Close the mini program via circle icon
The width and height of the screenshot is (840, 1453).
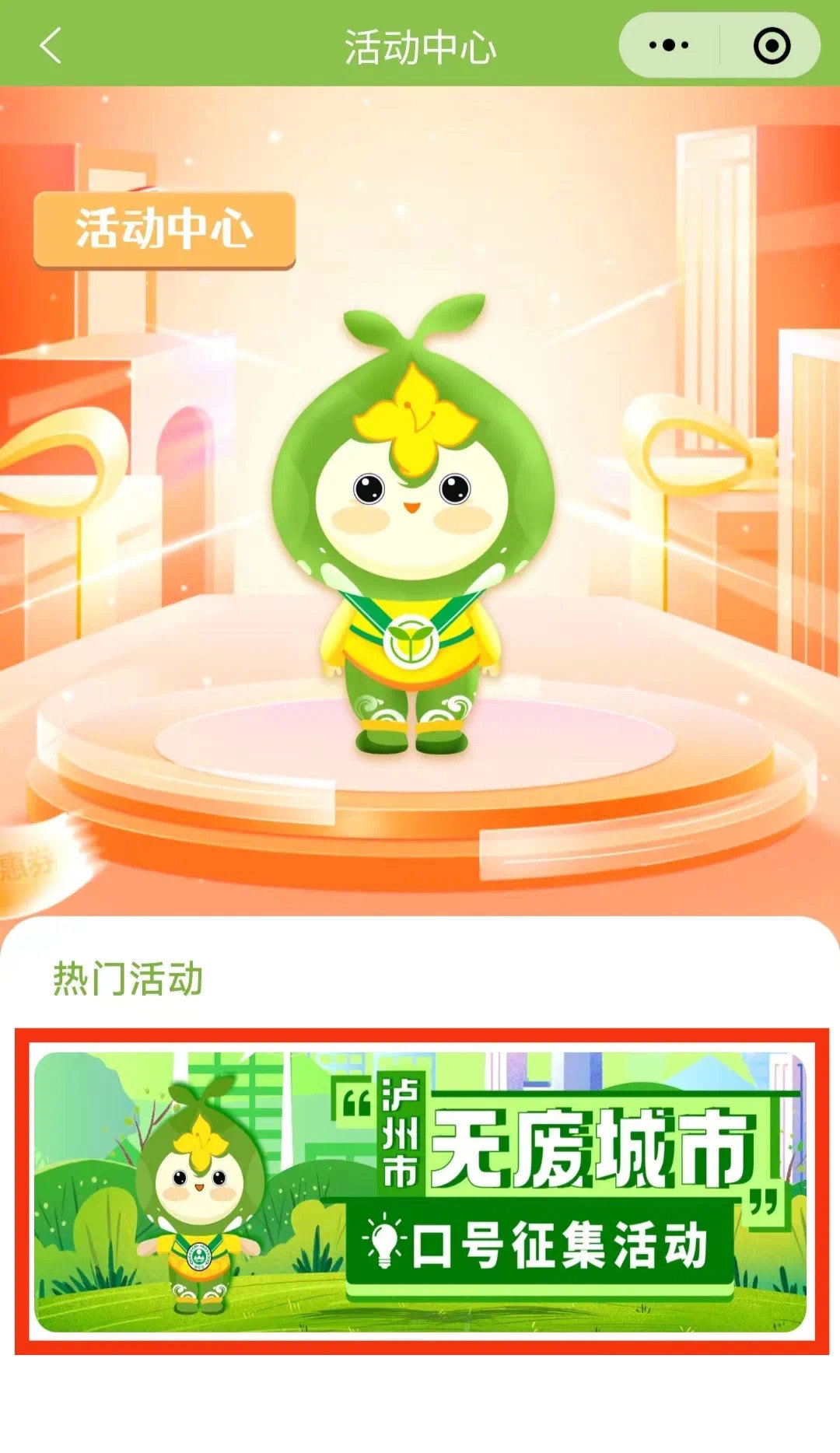point(772,45)
